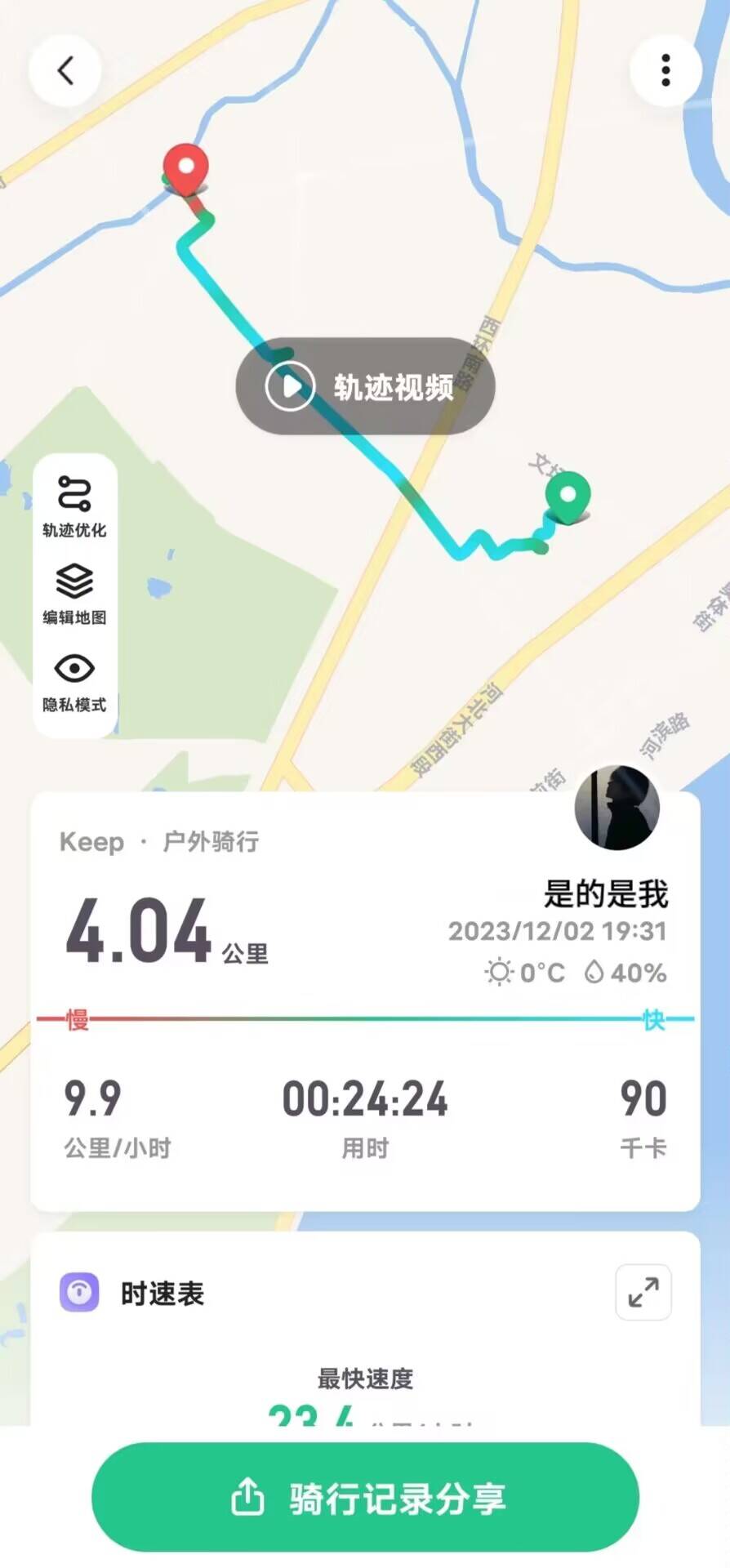This screenshot has width=730, height=1568.
Task: Go back using the arrow button
Action: [x=65, y=71]
